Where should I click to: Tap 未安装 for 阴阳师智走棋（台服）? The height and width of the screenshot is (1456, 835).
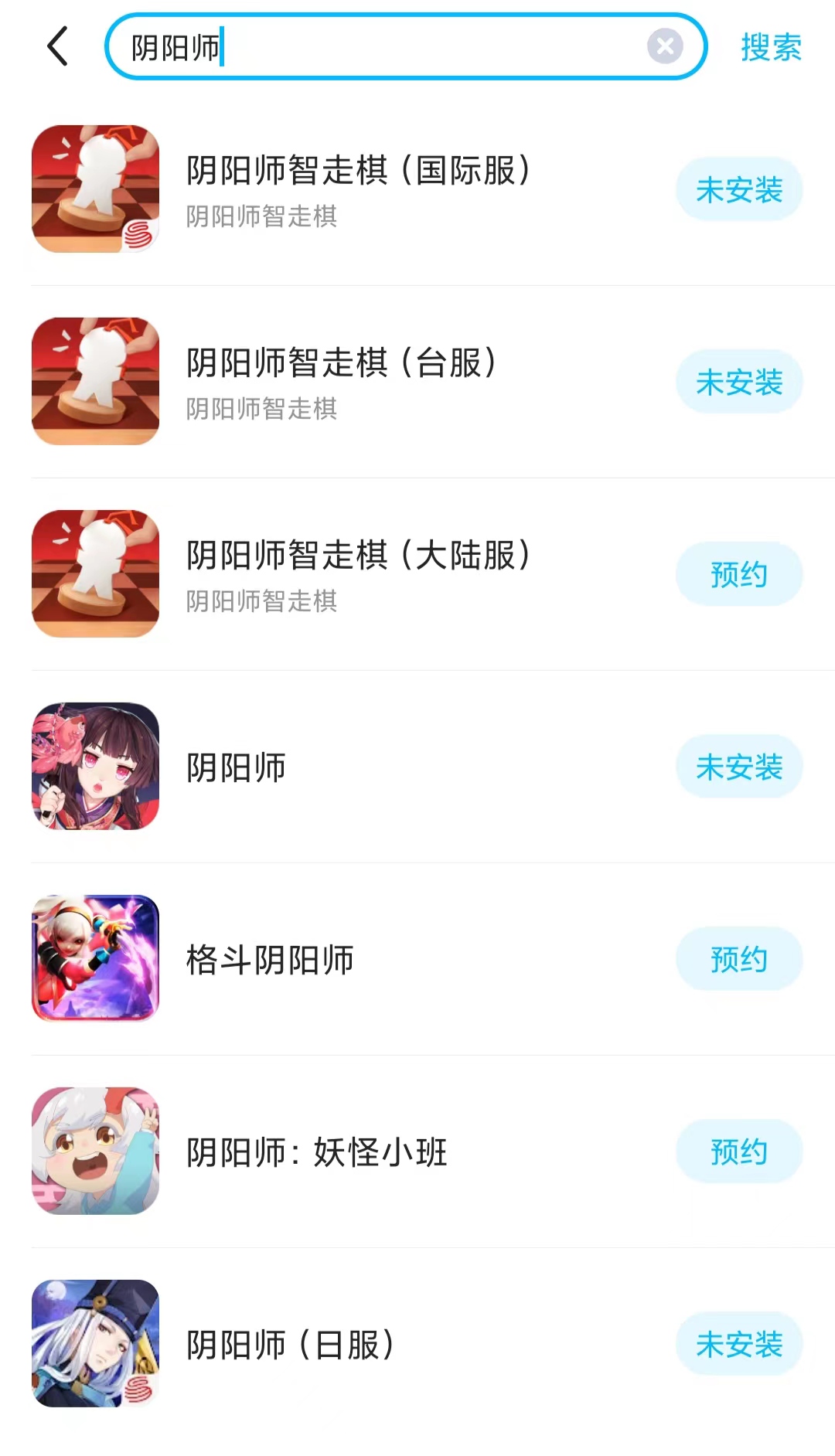pyautogui.click(x=739, y=382)
